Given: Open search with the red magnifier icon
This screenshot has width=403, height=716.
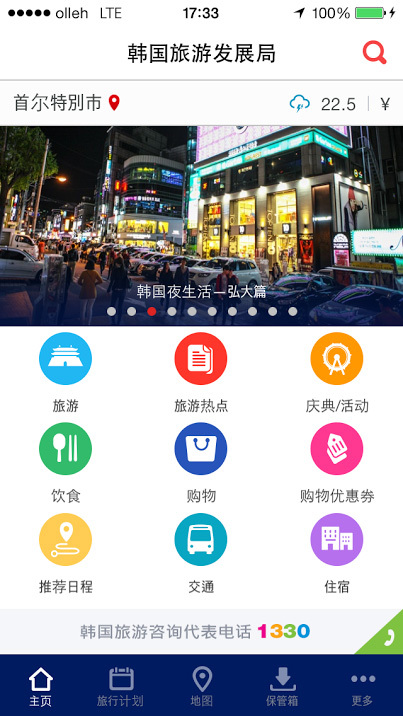Looking at the screenshot, I should 375,53.
